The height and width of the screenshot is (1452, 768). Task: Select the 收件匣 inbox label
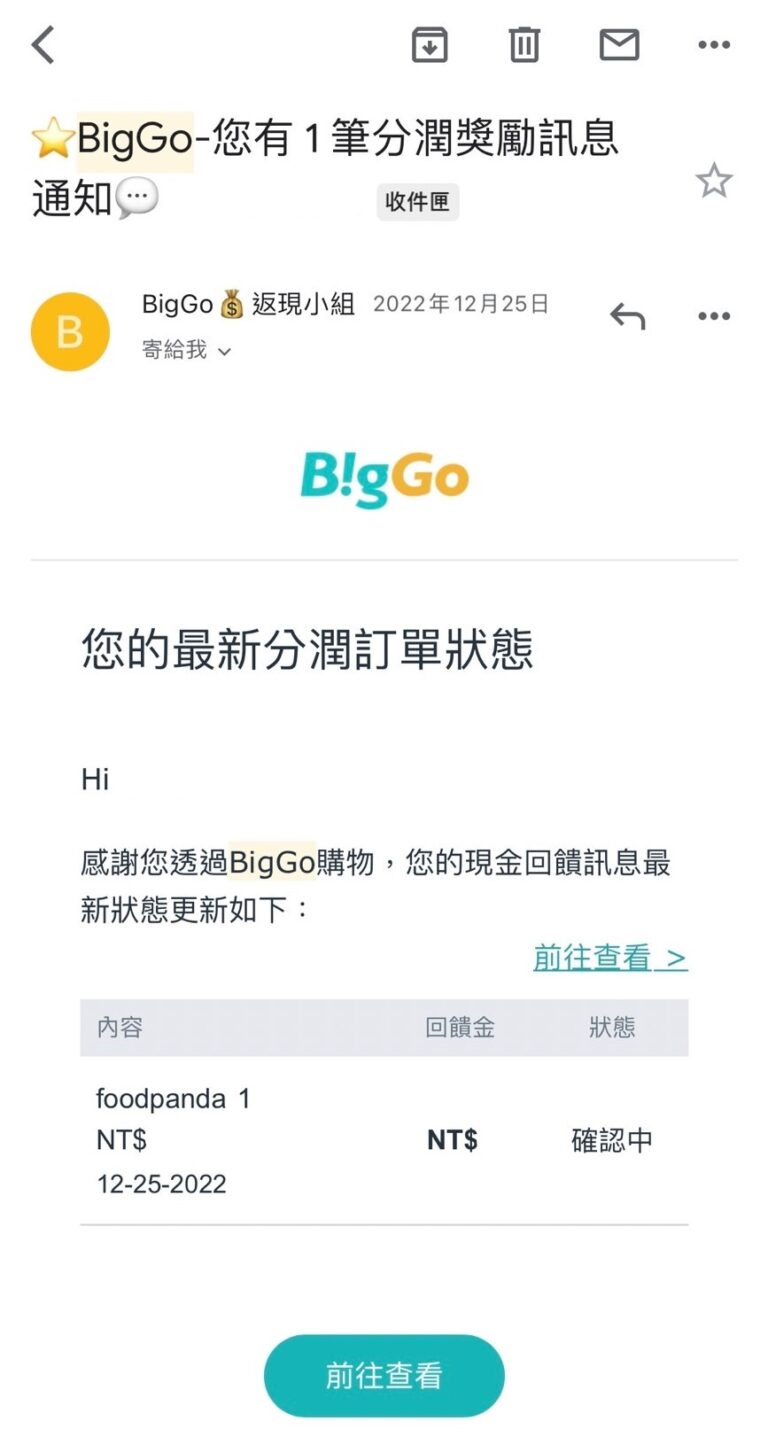[417, 201]
